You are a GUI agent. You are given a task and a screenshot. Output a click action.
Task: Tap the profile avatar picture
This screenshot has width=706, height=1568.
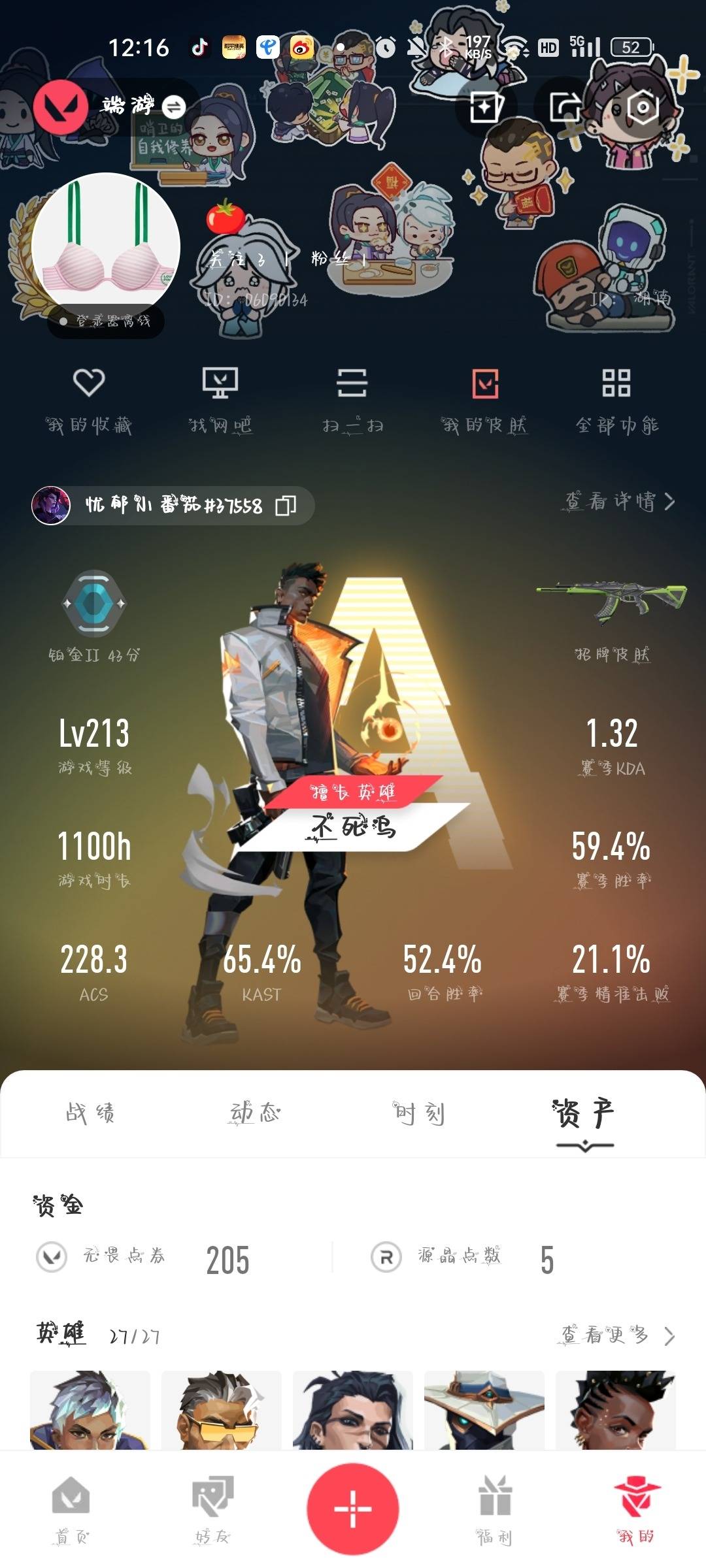tap(106, 246)
